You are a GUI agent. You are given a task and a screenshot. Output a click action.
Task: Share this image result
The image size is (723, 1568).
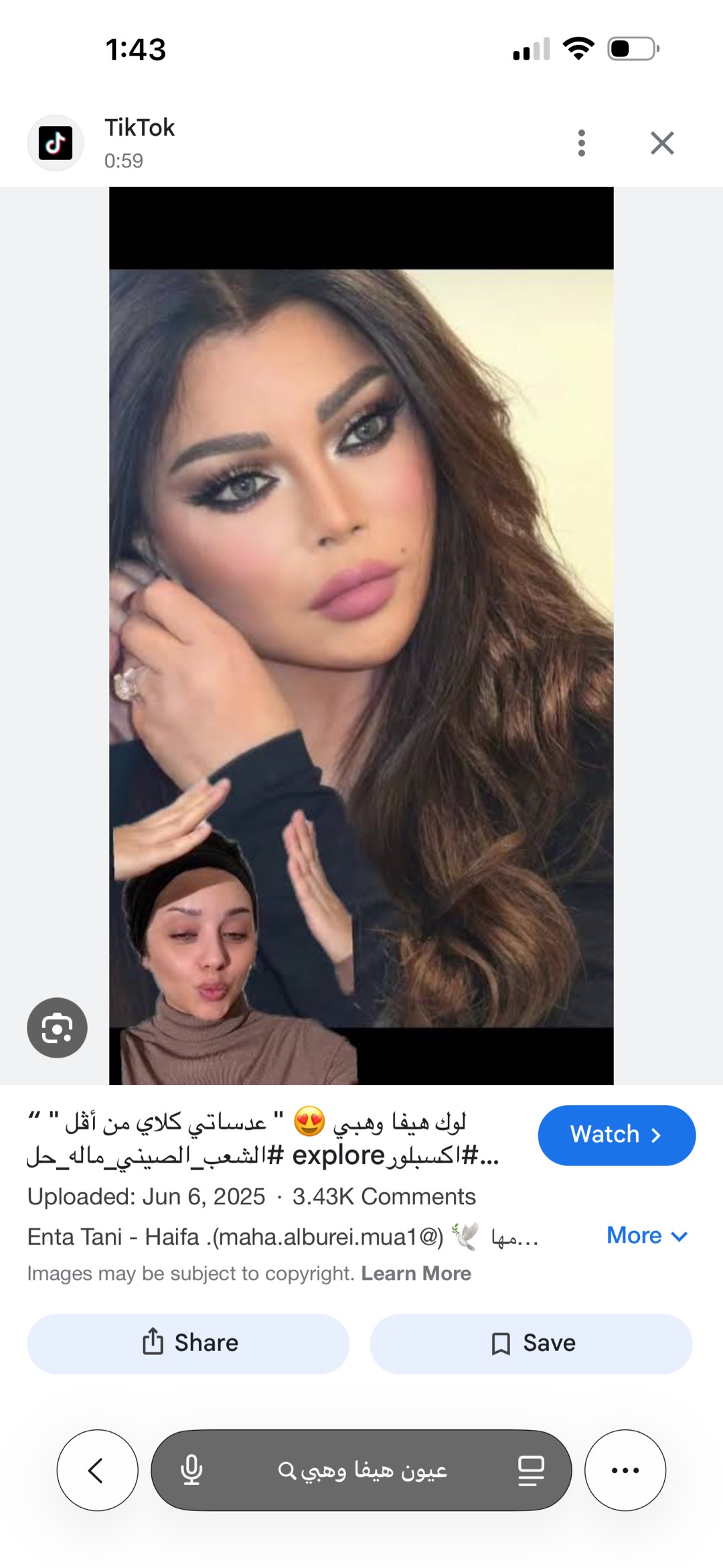click(x=188, y=1343)
